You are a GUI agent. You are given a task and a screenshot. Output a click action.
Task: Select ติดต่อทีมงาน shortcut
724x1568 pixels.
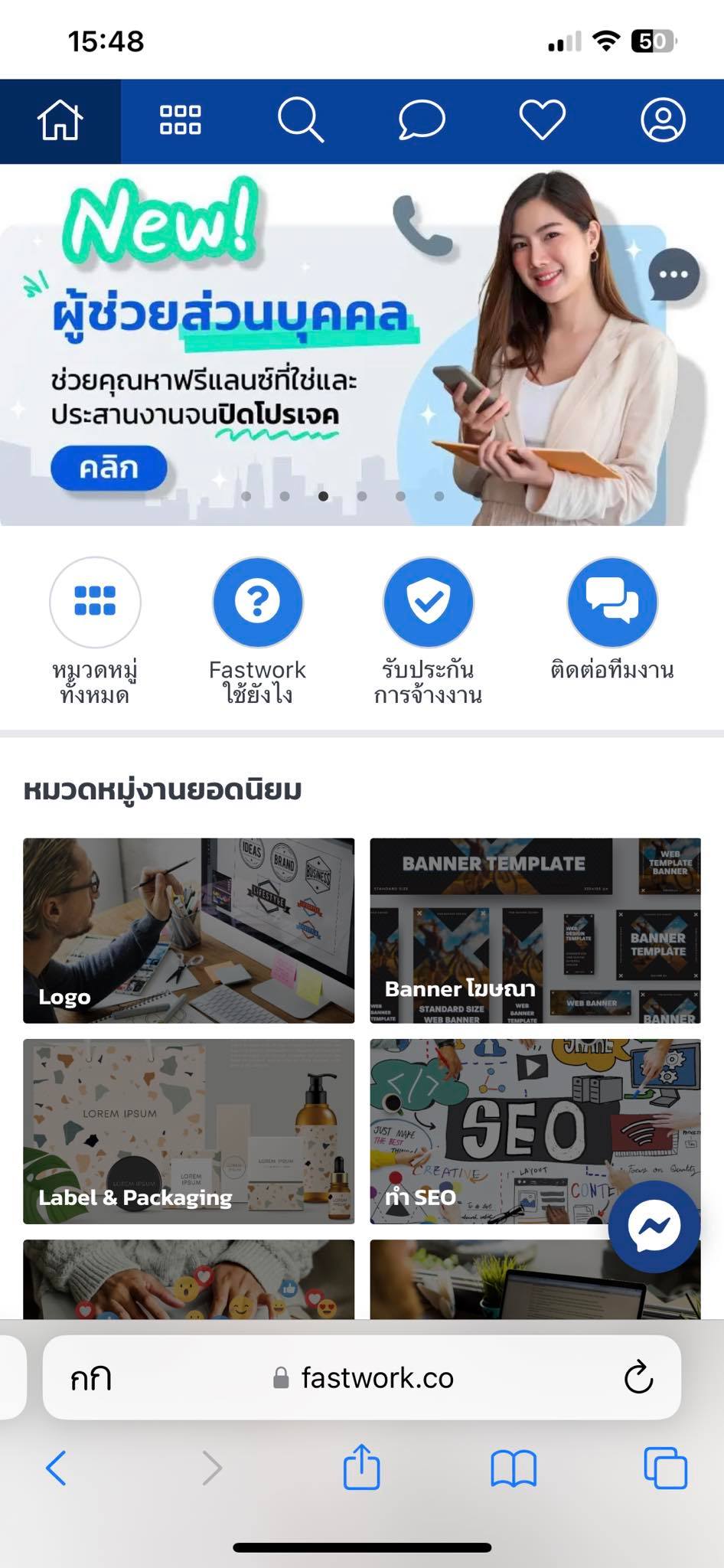612,620
